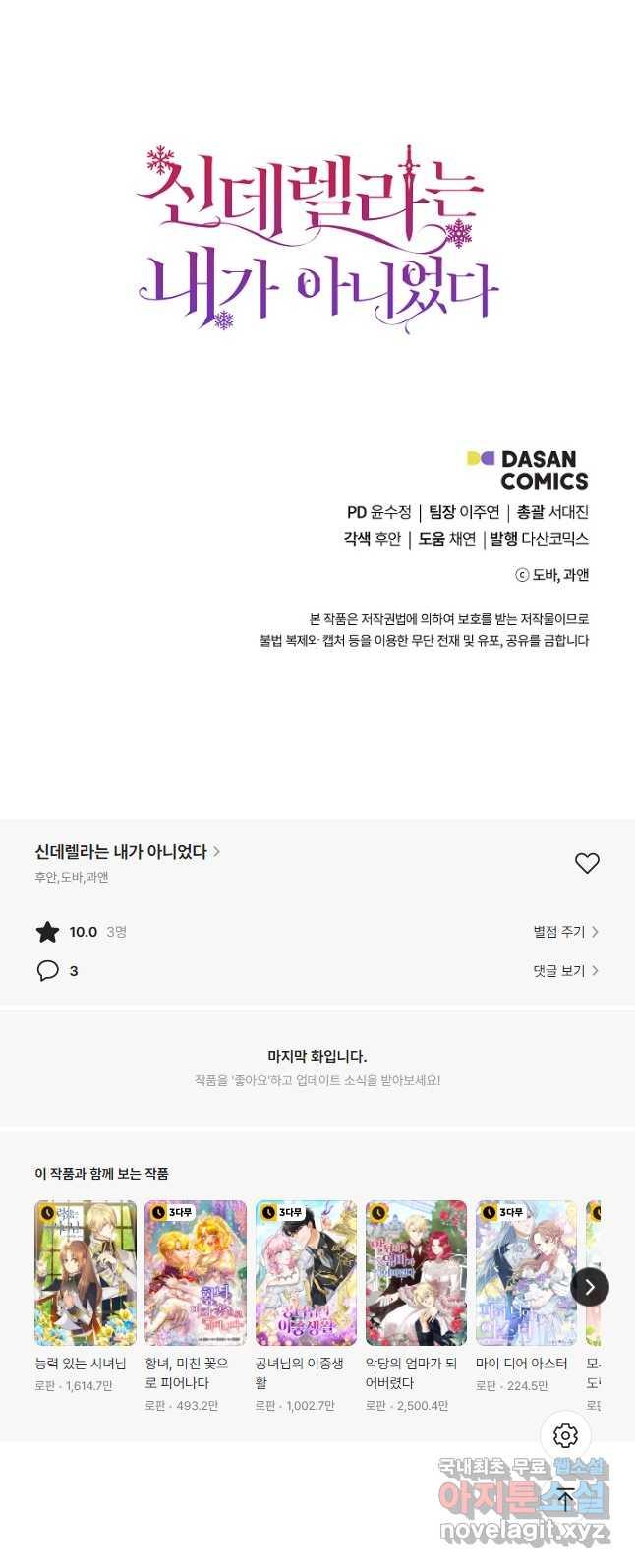This screenshot has width=635, height=1568.
Task: Tap 별점 주기 to rate
Action: click(x=565, y=932)
